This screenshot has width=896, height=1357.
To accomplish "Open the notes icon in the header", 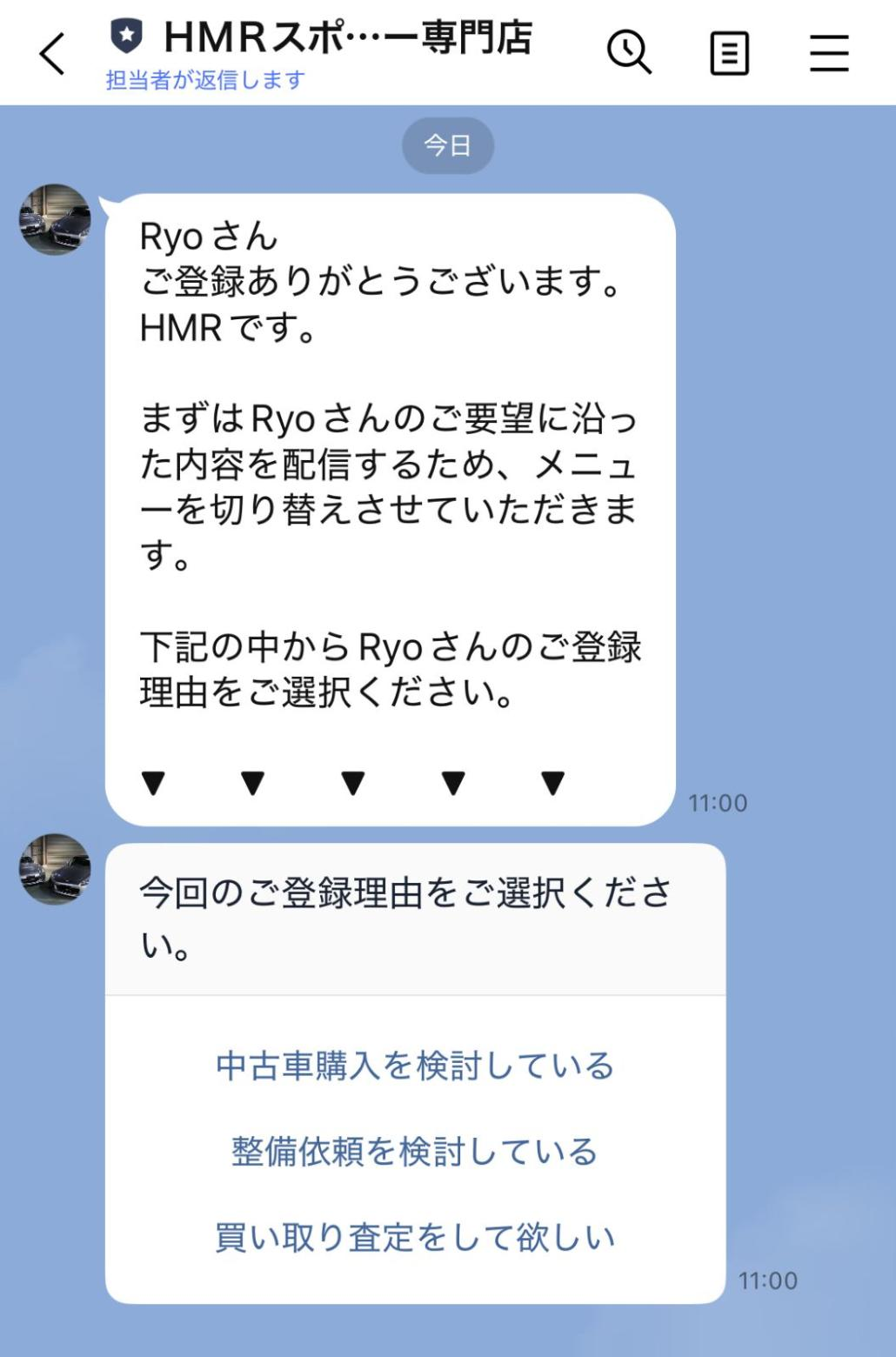I will tap(729, 52).
